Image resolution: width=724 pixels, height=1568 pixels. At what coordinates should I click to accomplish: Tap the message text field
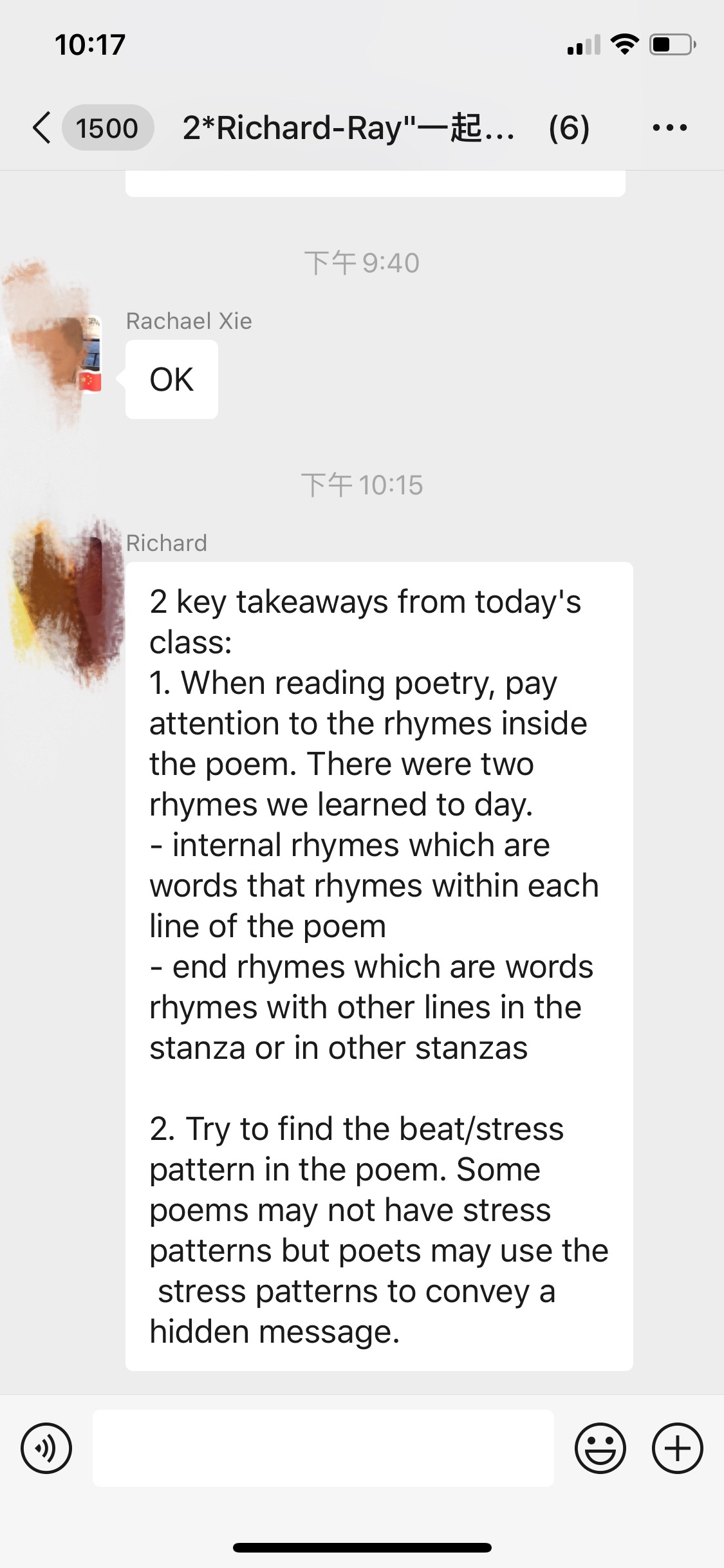[x=323, y=1448]
